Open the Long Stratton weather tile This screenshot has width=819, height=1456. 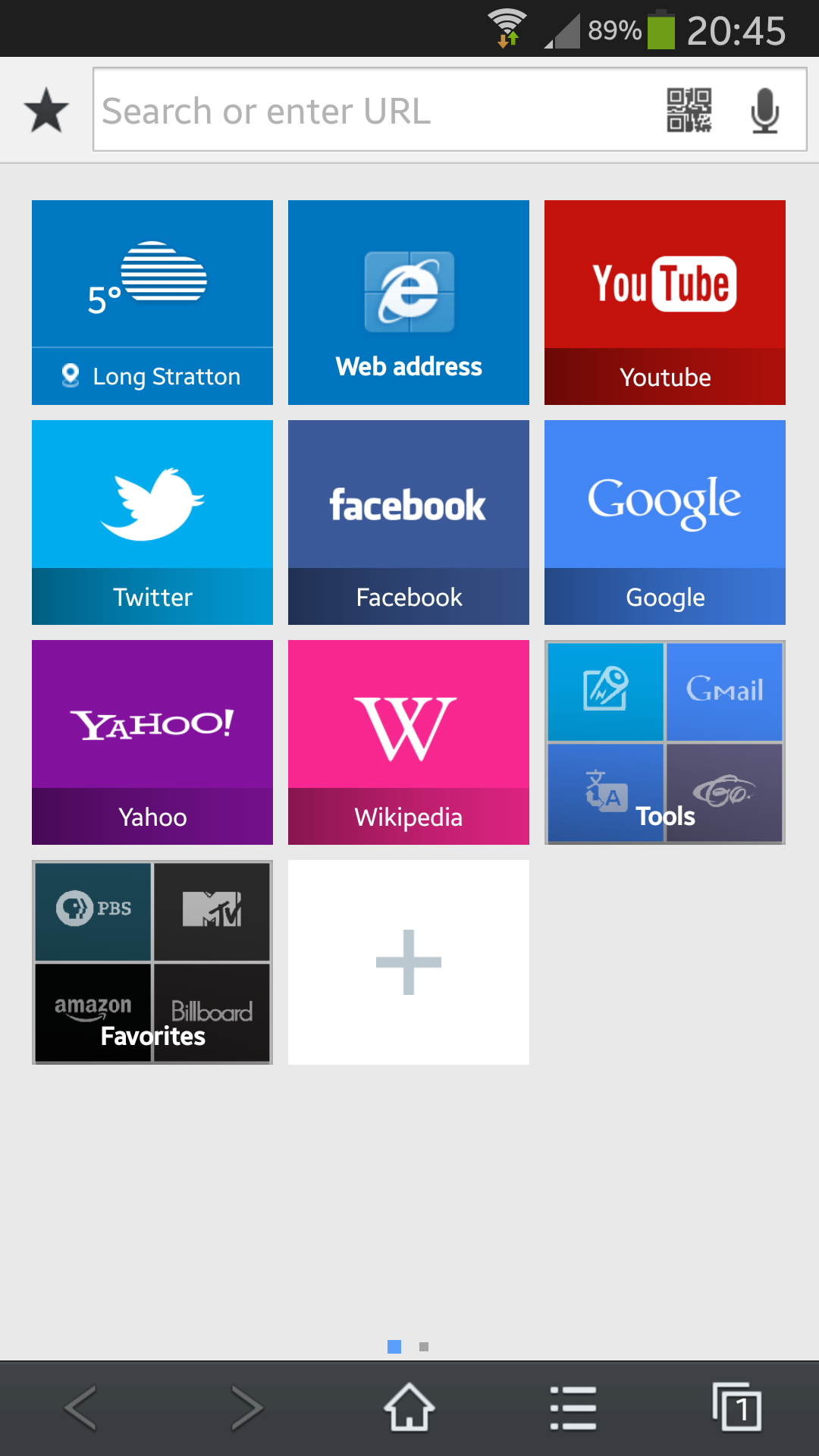152,303
